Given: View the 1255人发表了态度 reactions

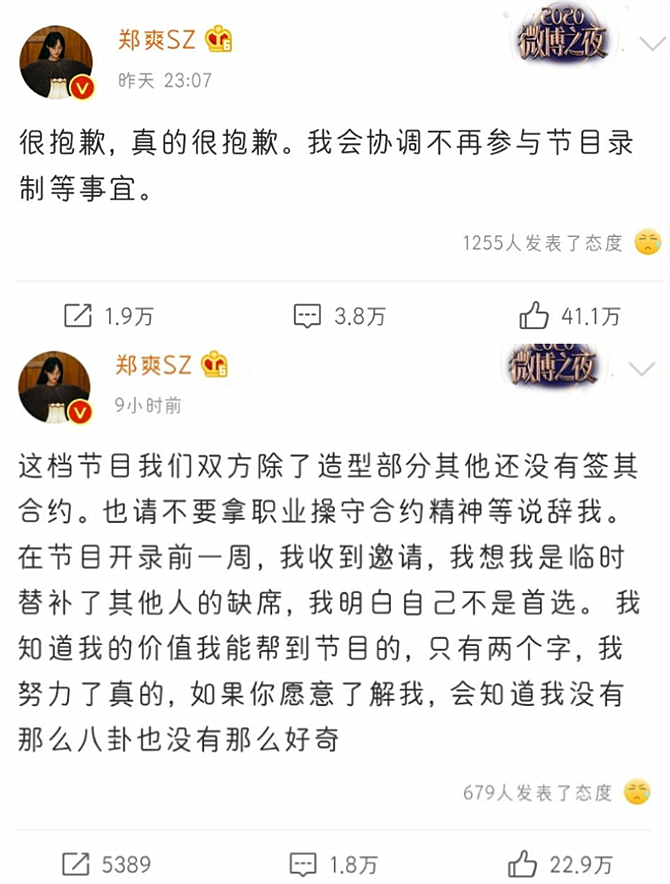Looking at the screenshot, I should (x=543, y=243).
